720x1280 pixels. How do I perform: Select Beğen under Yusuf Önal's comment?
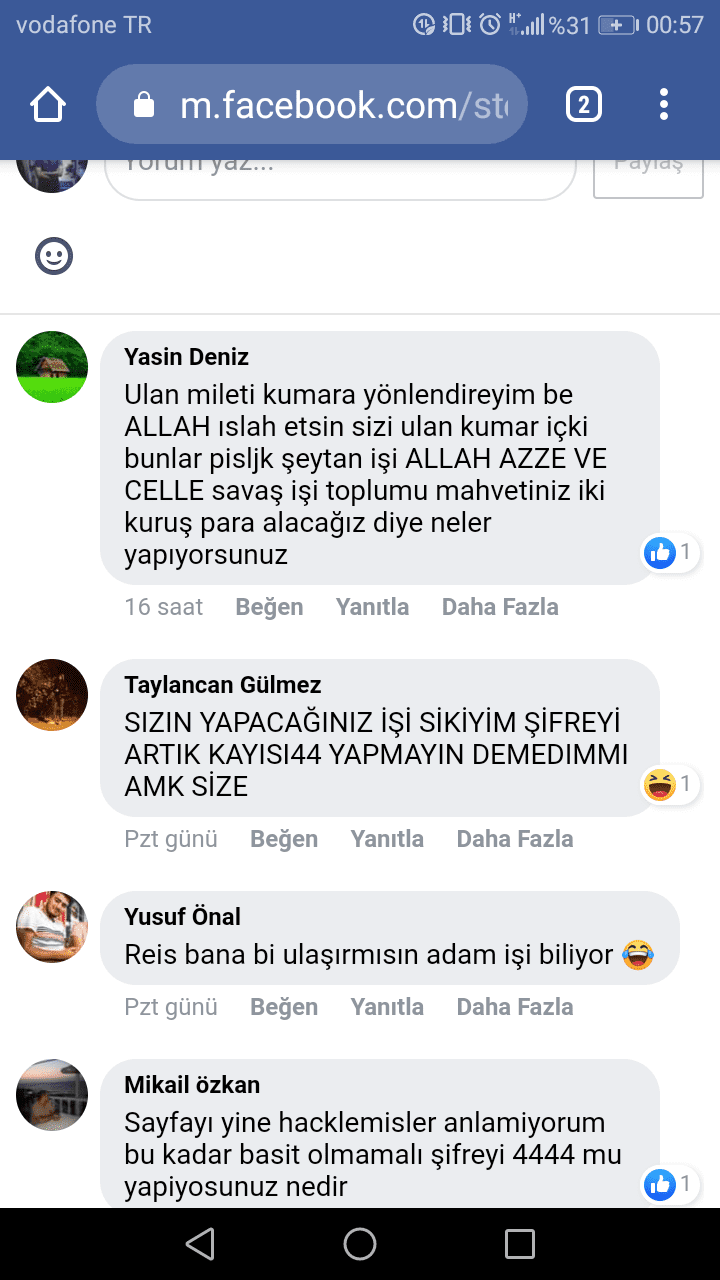point(284,1007)
